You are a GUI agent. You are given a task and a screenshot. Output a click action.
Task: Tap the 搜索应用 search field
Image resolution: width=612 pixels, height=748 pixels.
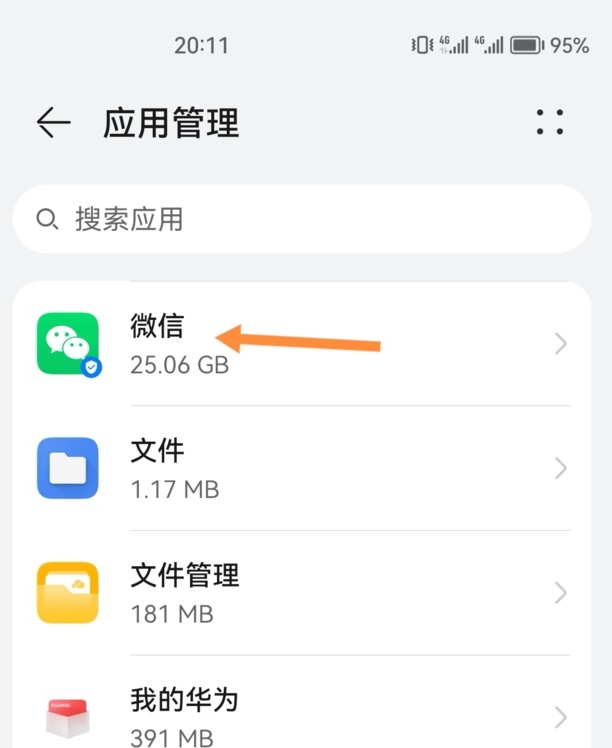(x=300, y=219)
